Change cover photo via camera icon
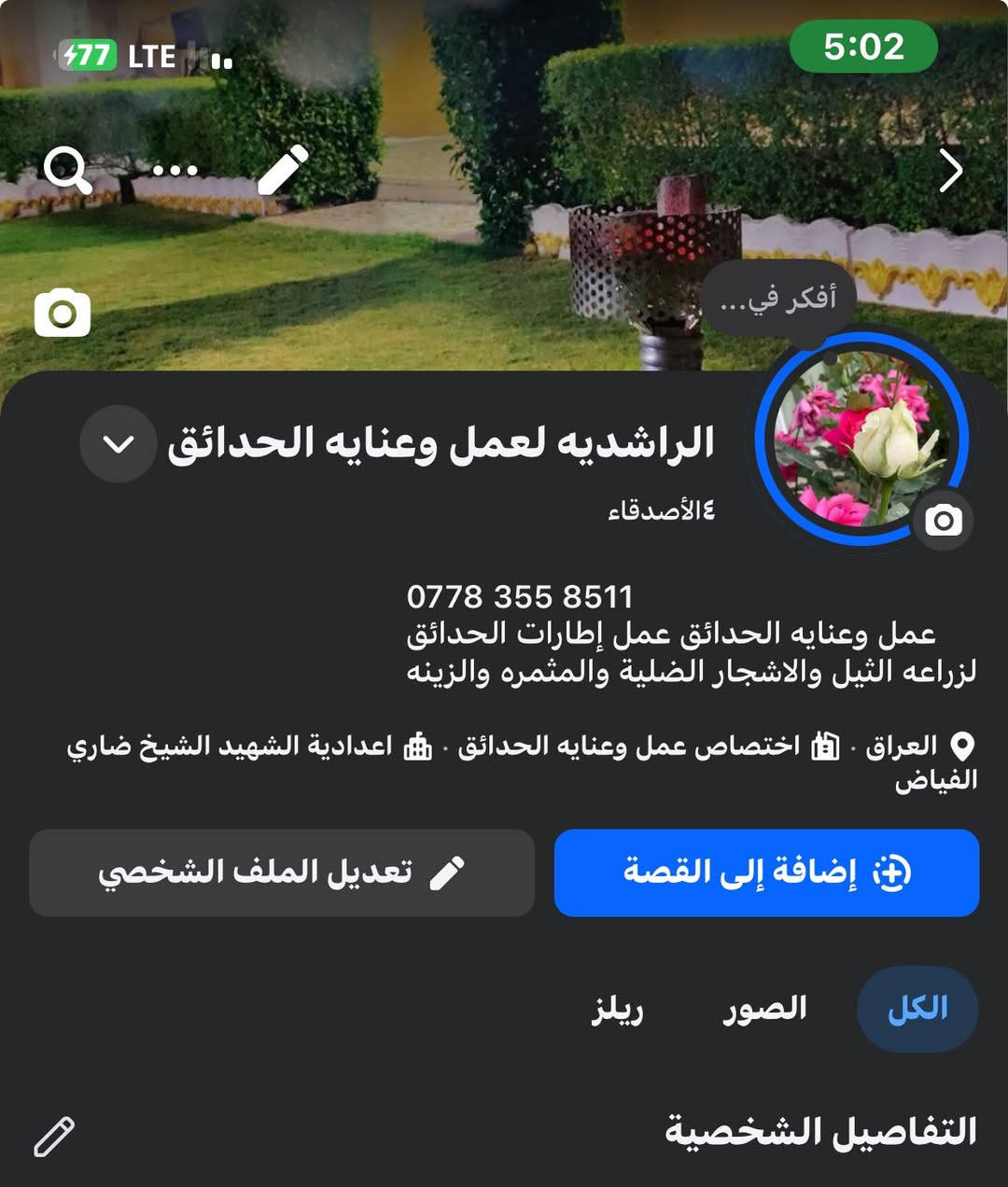Viewport: 1008px width, 1187px height. (x=63, y=314)
